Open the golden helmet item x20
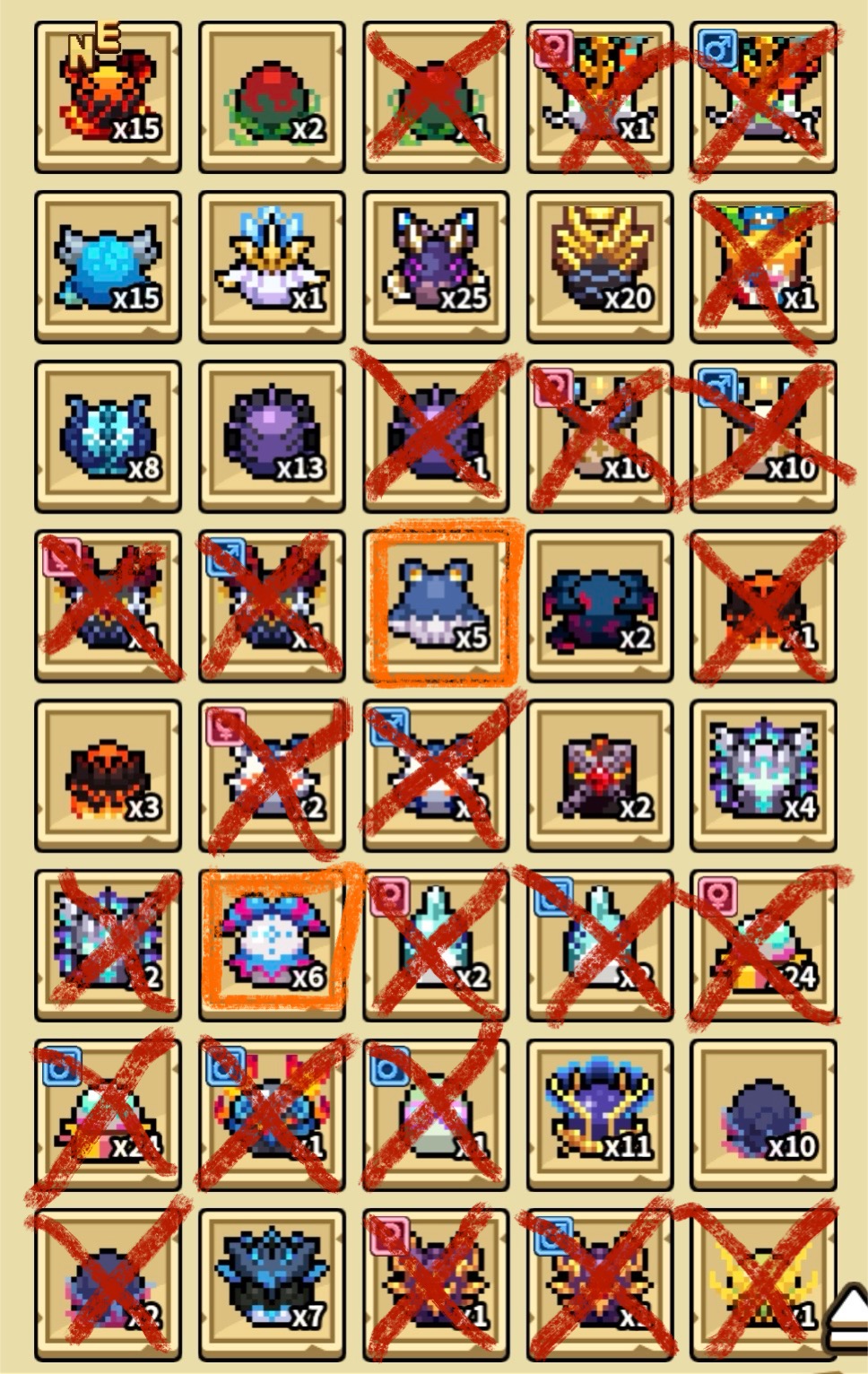Viewport: 868px width, 1374px height. point(599,266)
